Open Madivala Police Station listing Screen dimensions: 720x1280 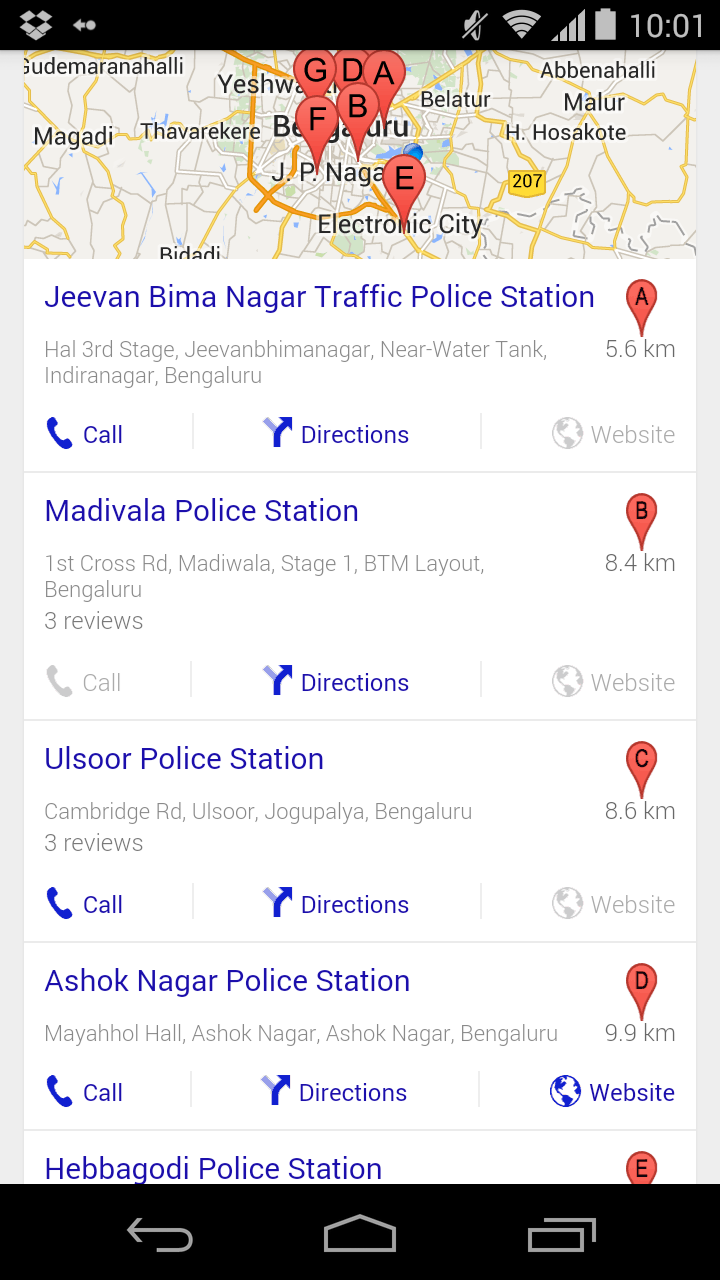[x=201, y=511]
